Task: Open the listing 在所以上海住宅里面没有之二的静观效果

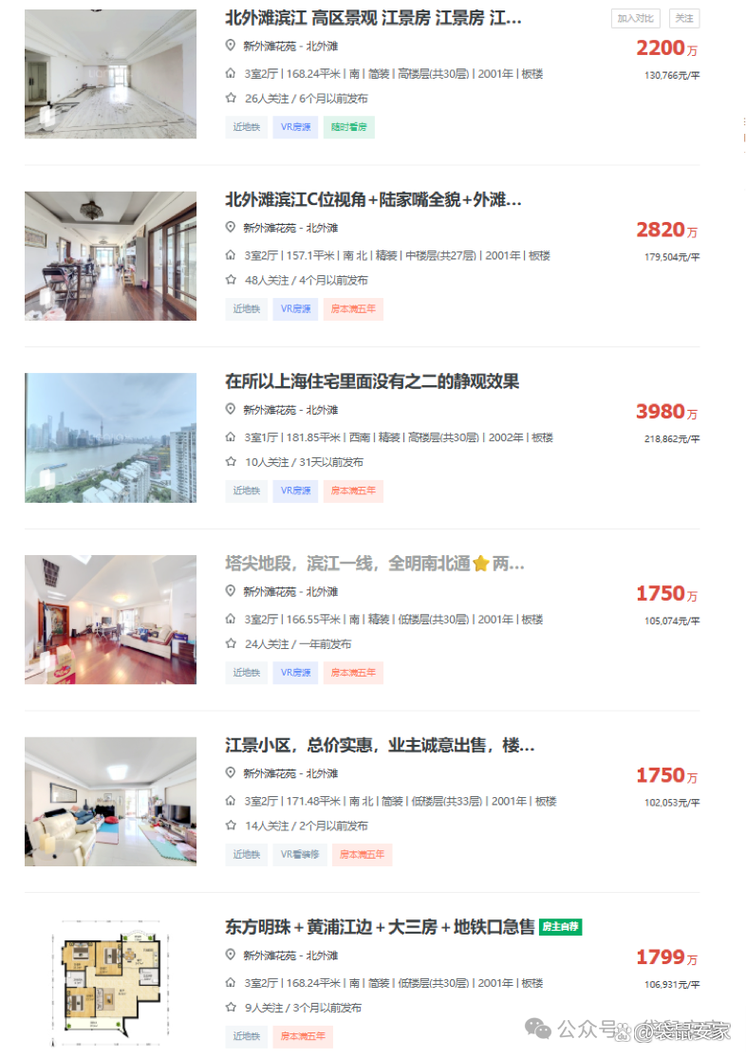Action: pos(372,382)
